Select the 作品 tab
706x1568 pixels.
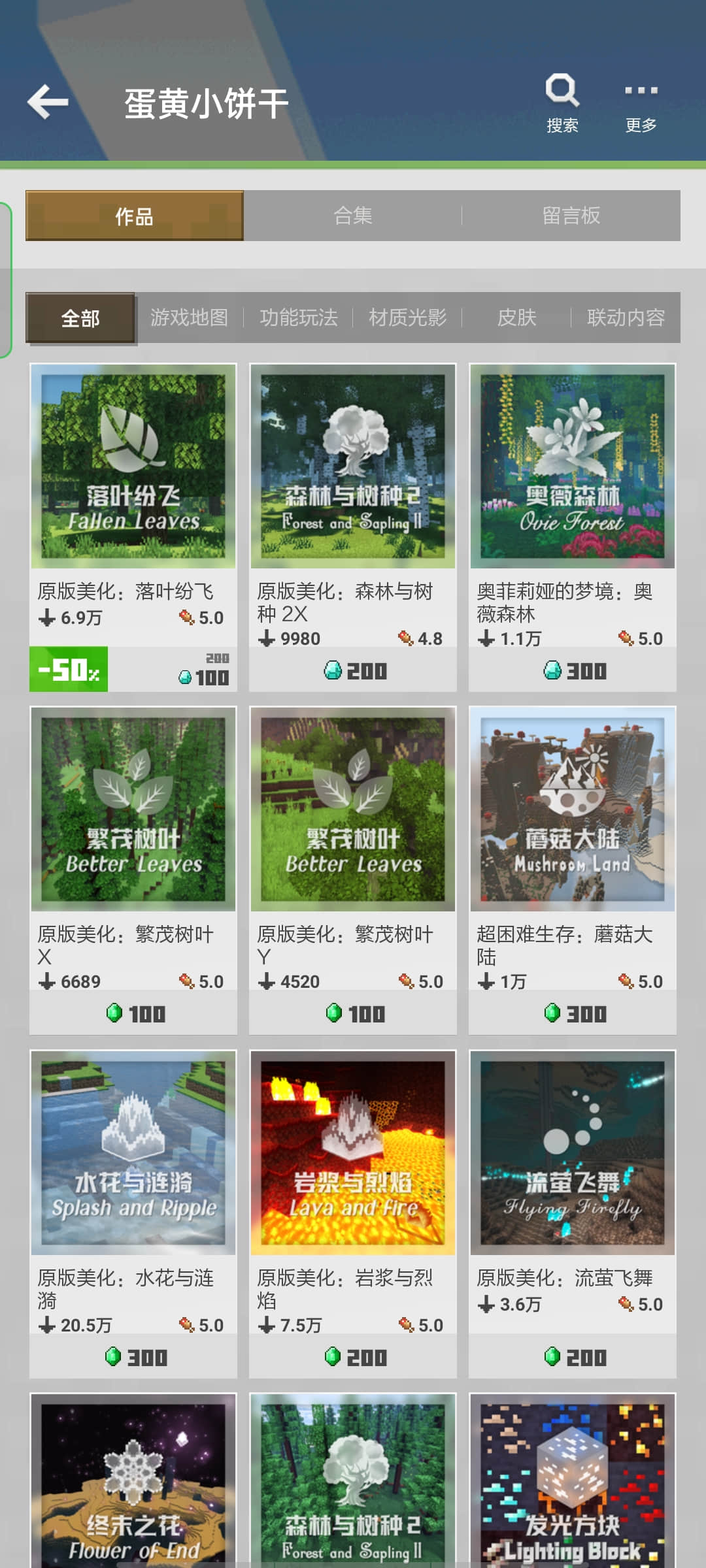pos(135,216)
